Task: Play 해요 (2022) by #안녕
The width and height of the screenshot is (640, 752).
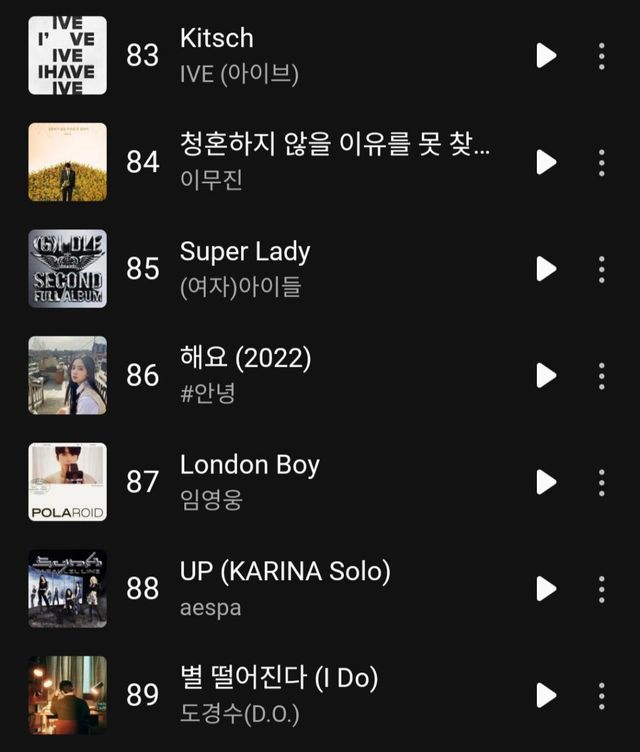Action: coord(546,375)
